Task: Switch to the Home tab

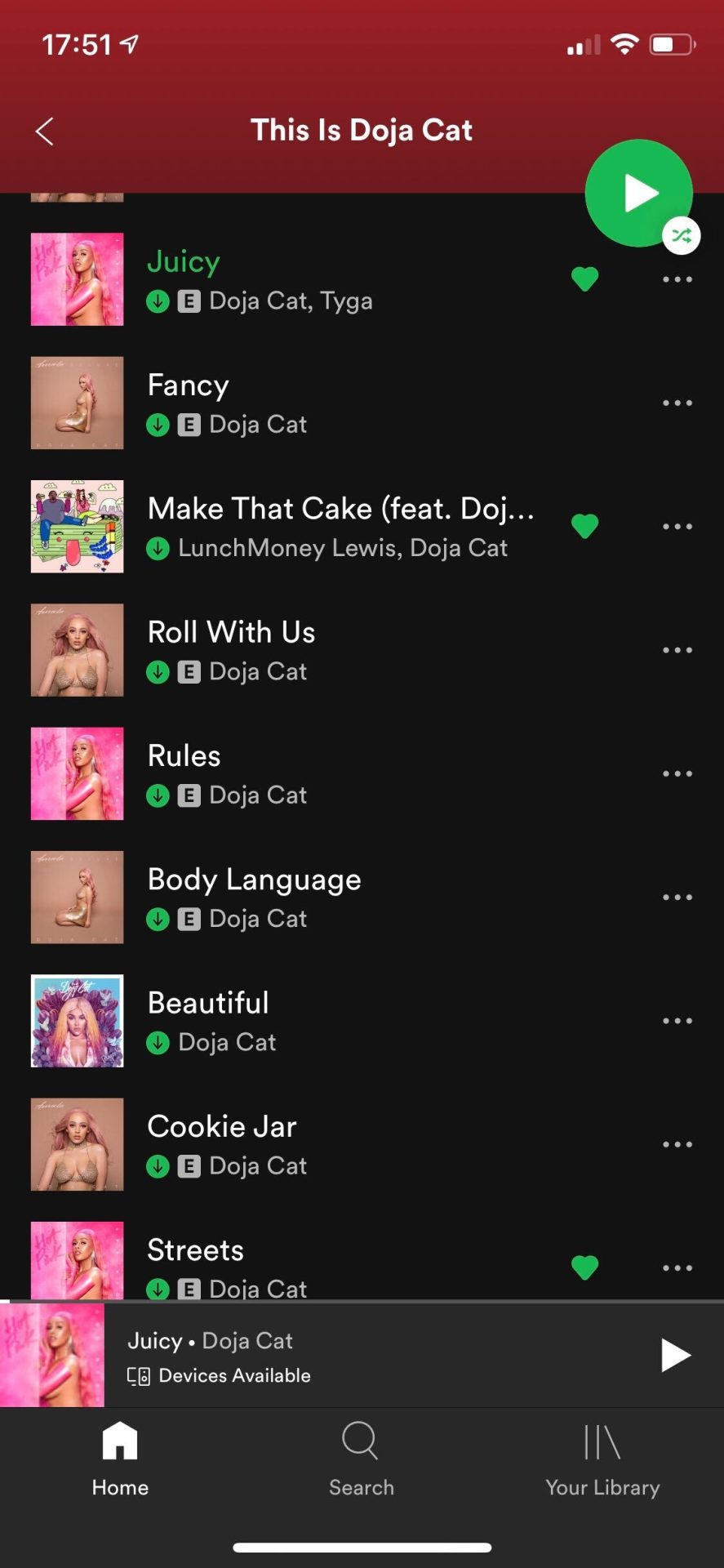Action: [120, 1458]
